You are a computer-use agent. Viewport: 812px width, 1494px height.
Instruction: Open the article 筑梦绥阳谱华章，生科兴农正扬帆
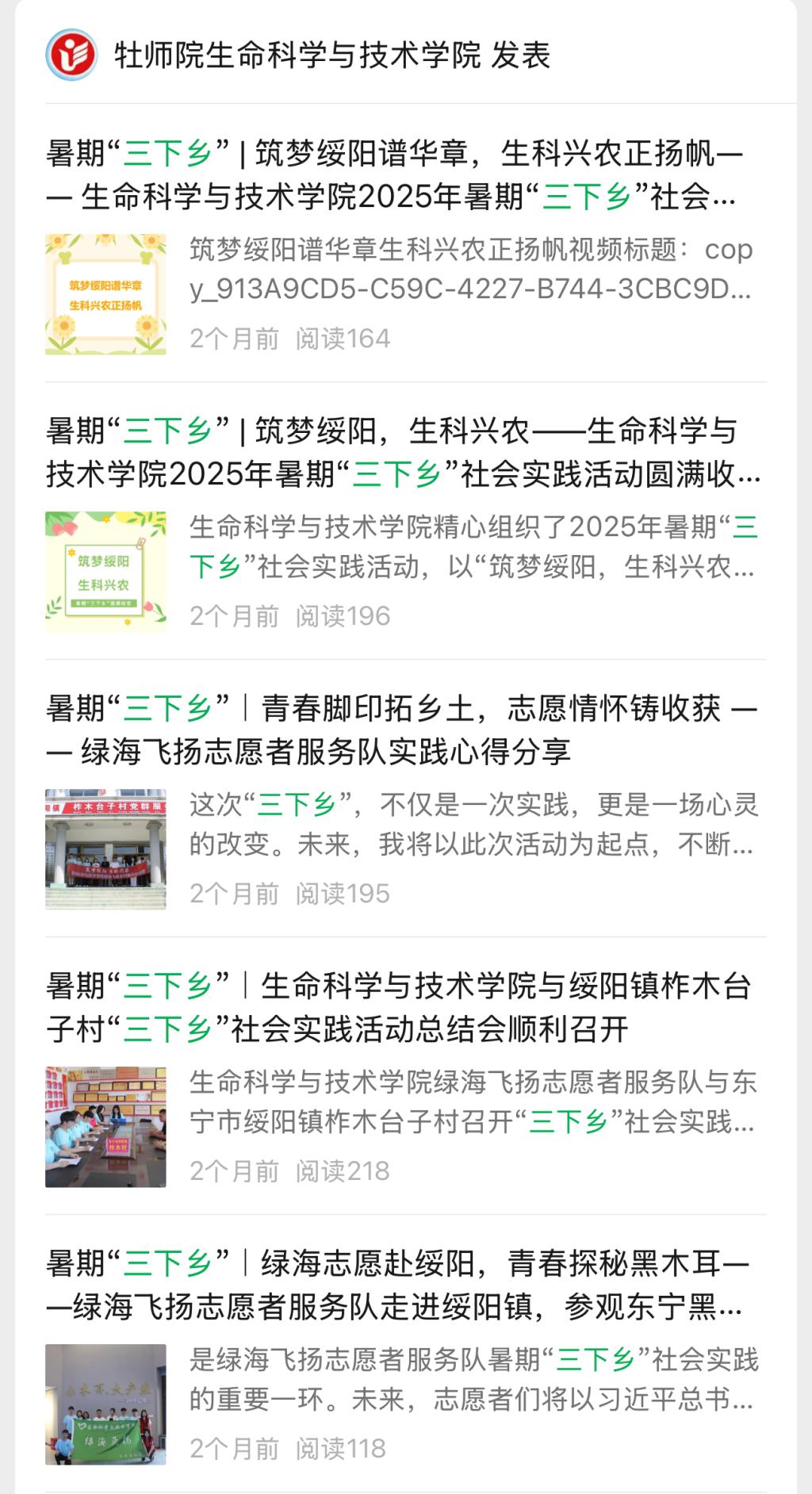[x=394, y=175]
